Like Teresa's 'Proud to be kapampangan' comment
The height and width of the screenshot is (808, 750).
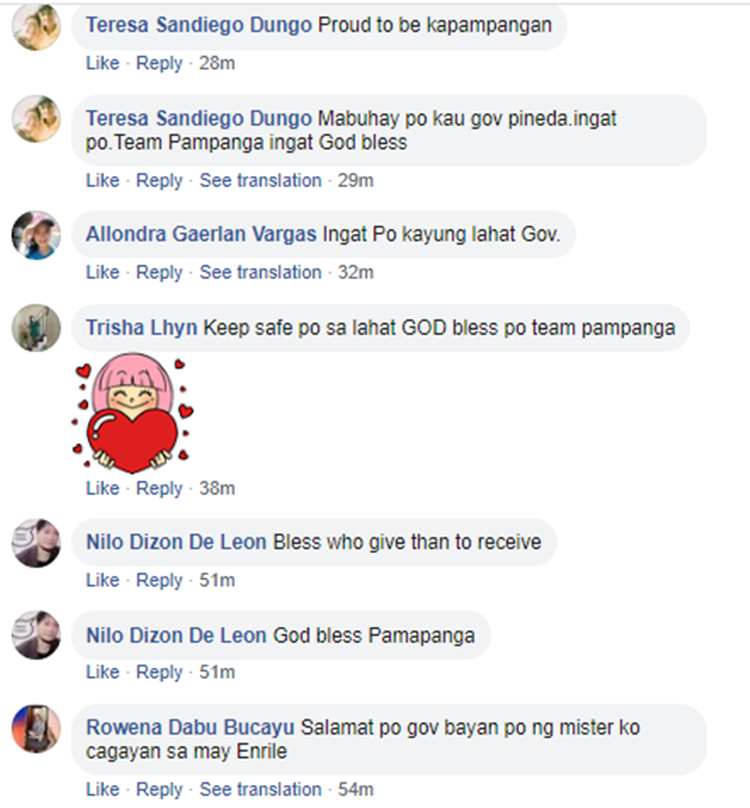(x=102, y=64)
